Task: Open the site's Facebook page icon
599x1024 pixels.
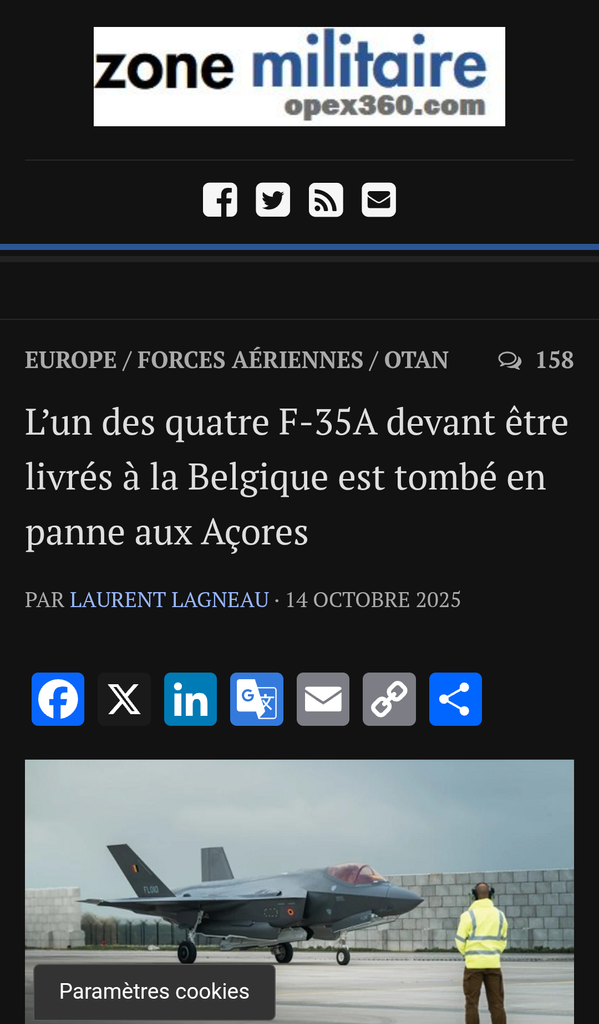Action: (x=220, y=200)
